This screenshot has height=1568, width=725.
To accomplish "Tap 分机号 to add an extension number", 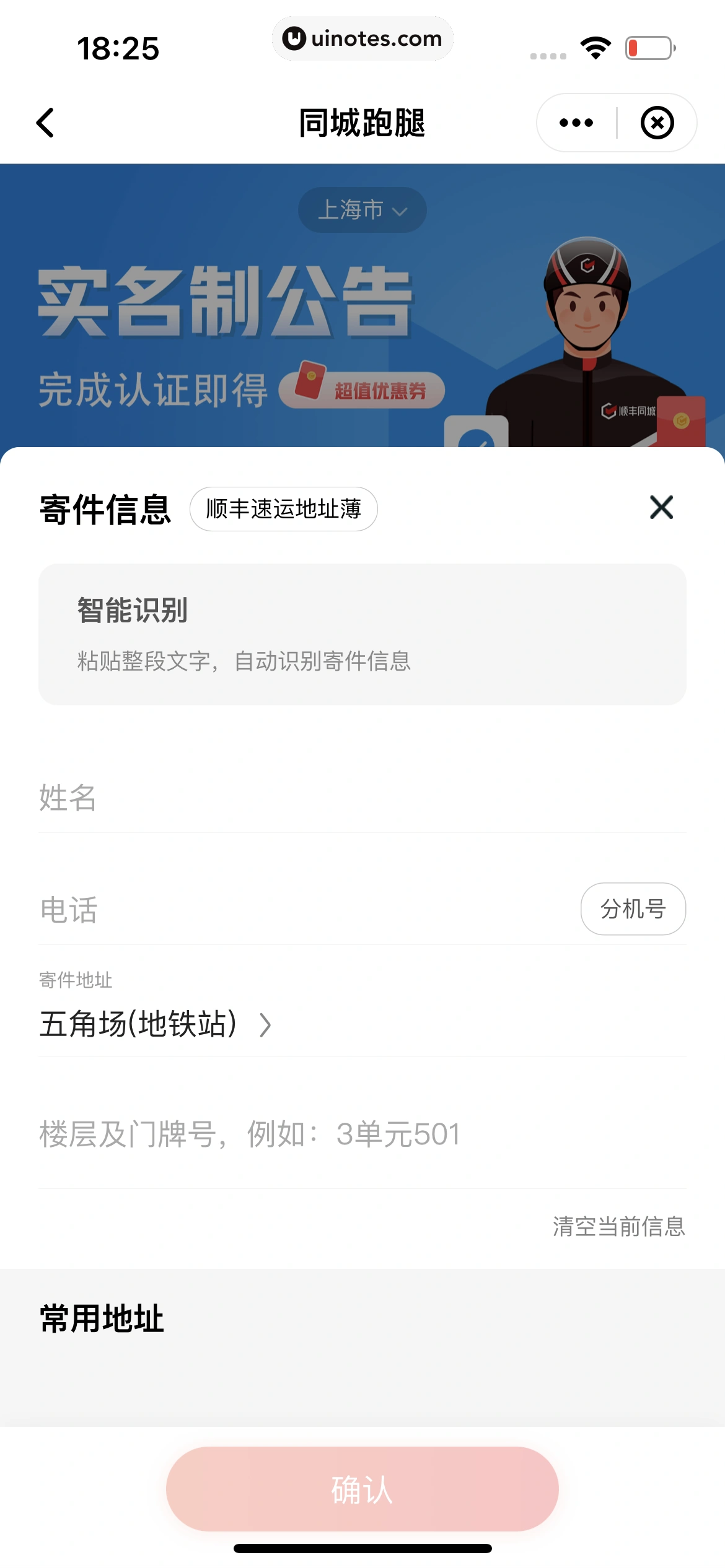I will coord(633,908).
